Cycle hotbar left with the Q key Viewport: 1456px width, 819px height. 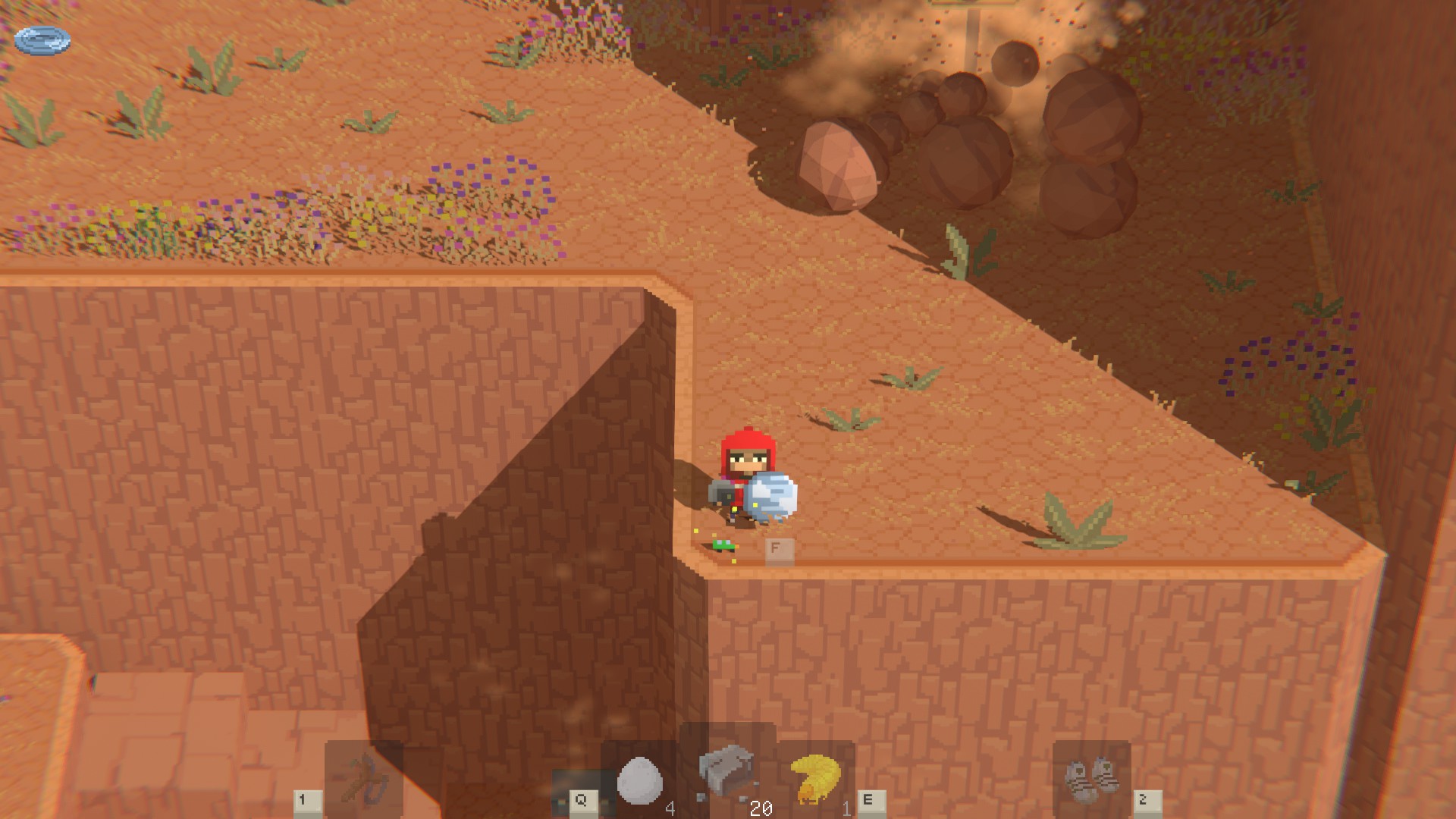point(582,800)
